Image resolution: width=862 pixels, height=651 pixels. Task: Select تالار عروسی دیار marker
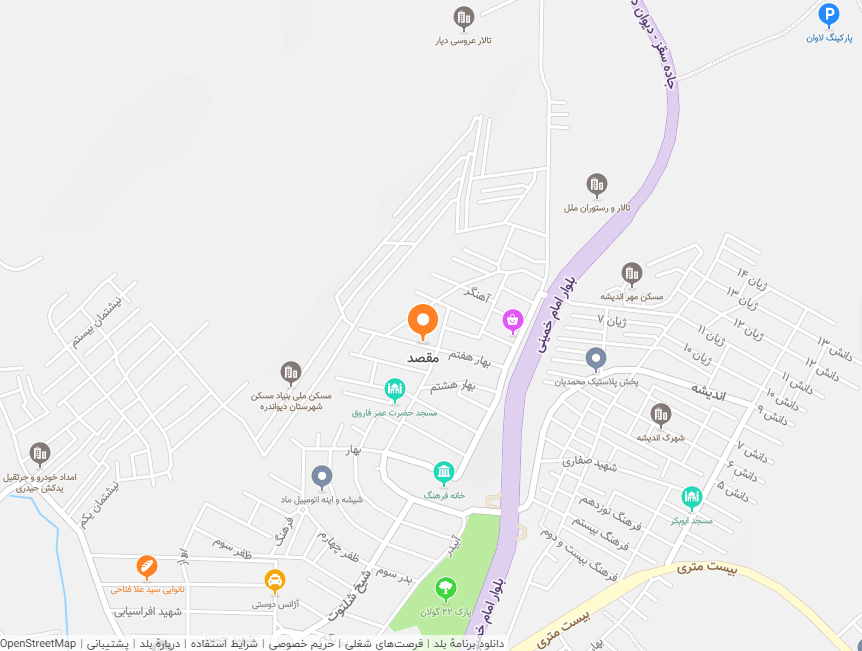point(463,17)
